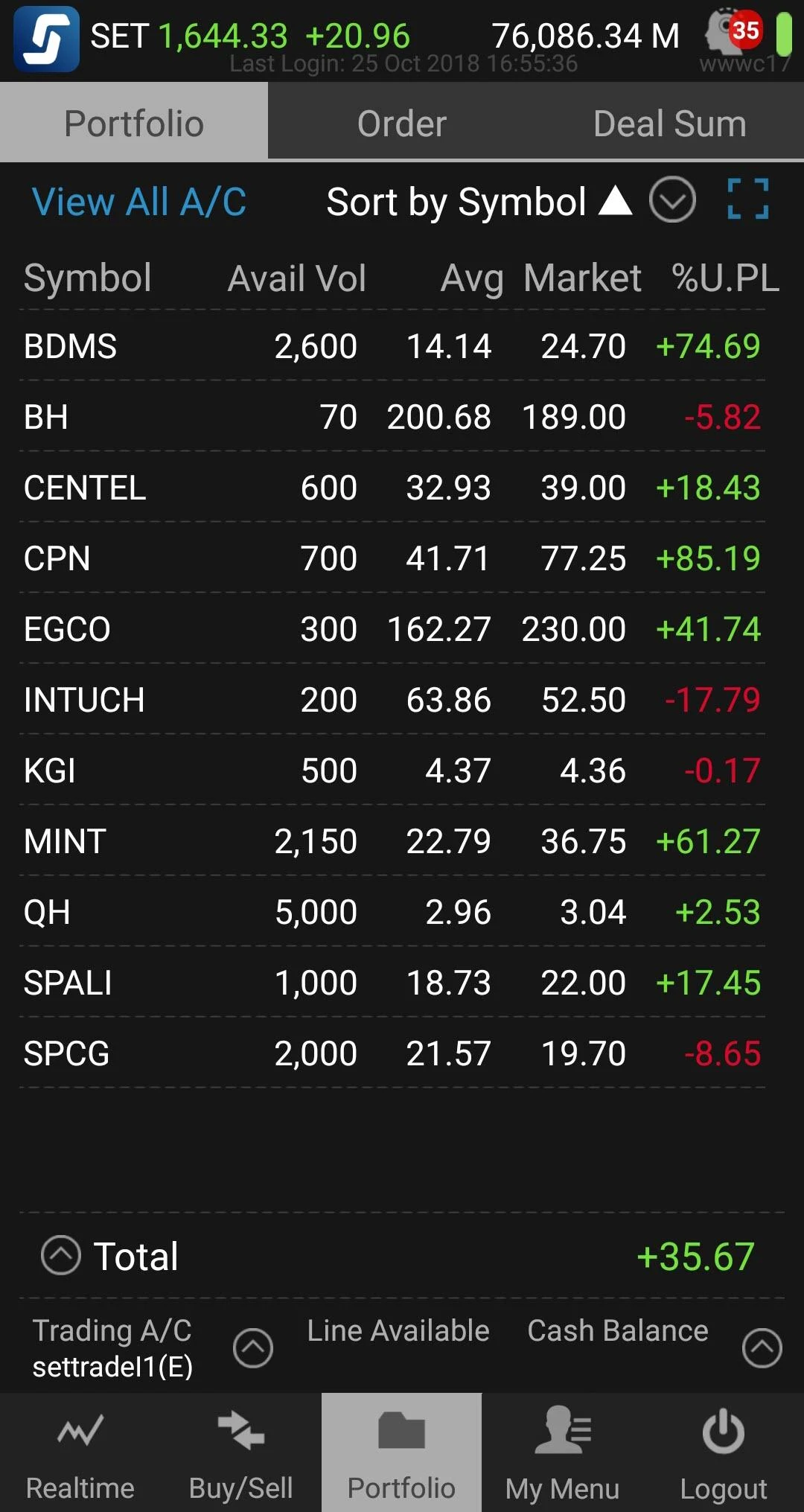This screenshot has width=804, height=1512.
Task: View details for EGCO holding
Action: [x=392, y=629]
